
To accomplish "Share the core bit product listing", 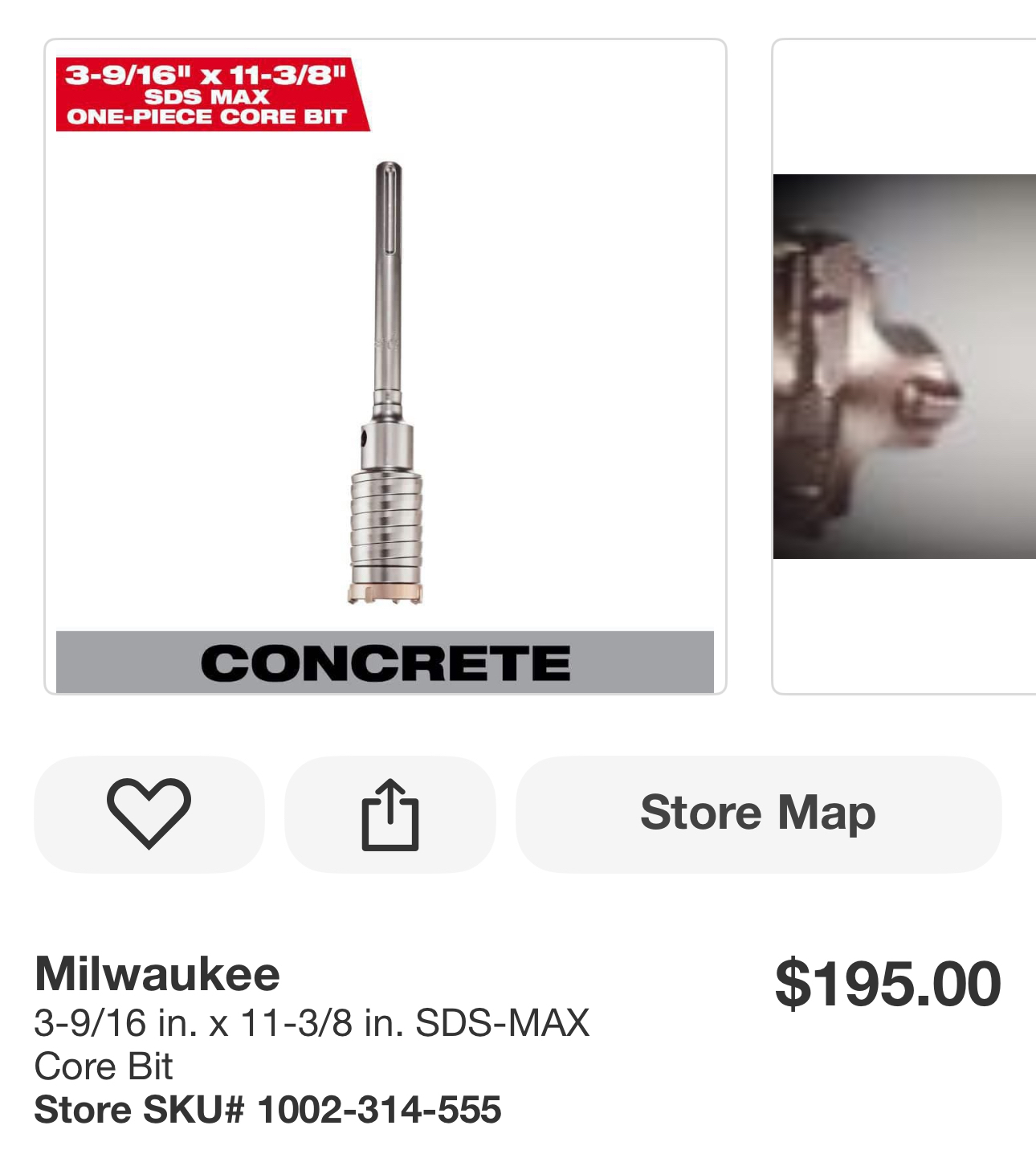I will (390, 814).
